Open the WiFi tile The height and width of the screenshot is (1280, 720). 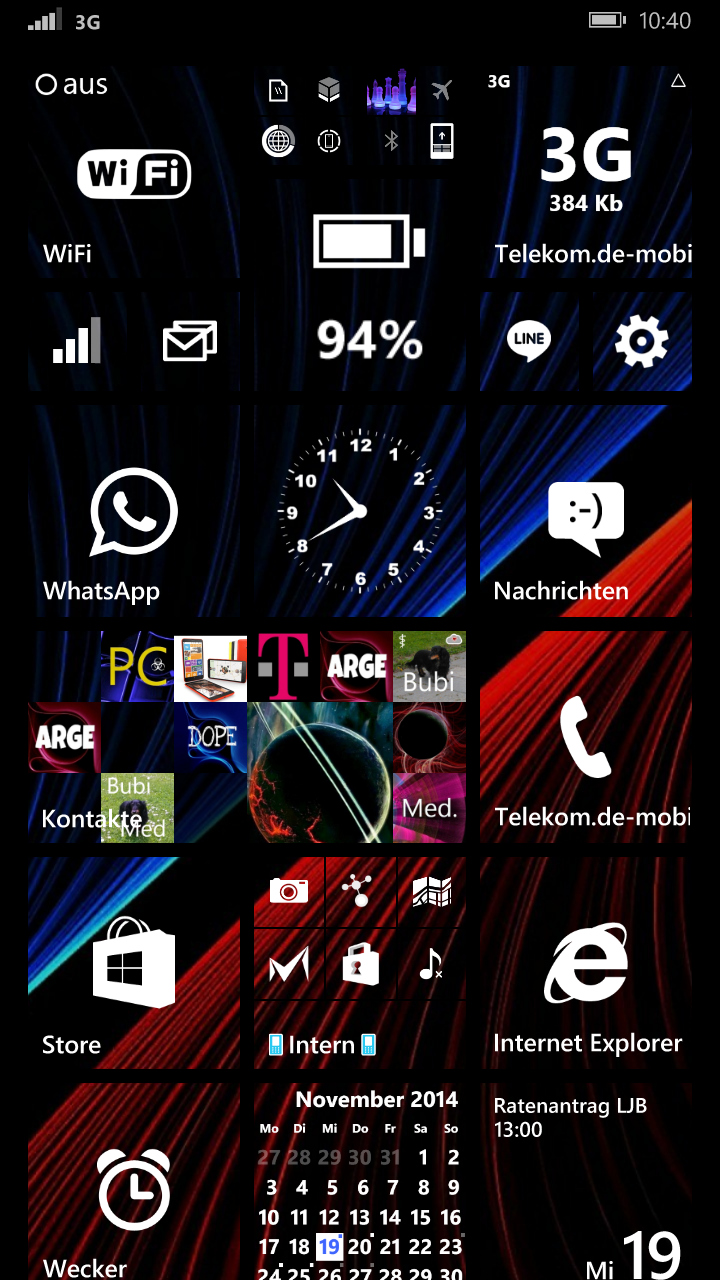click(134, 172)
